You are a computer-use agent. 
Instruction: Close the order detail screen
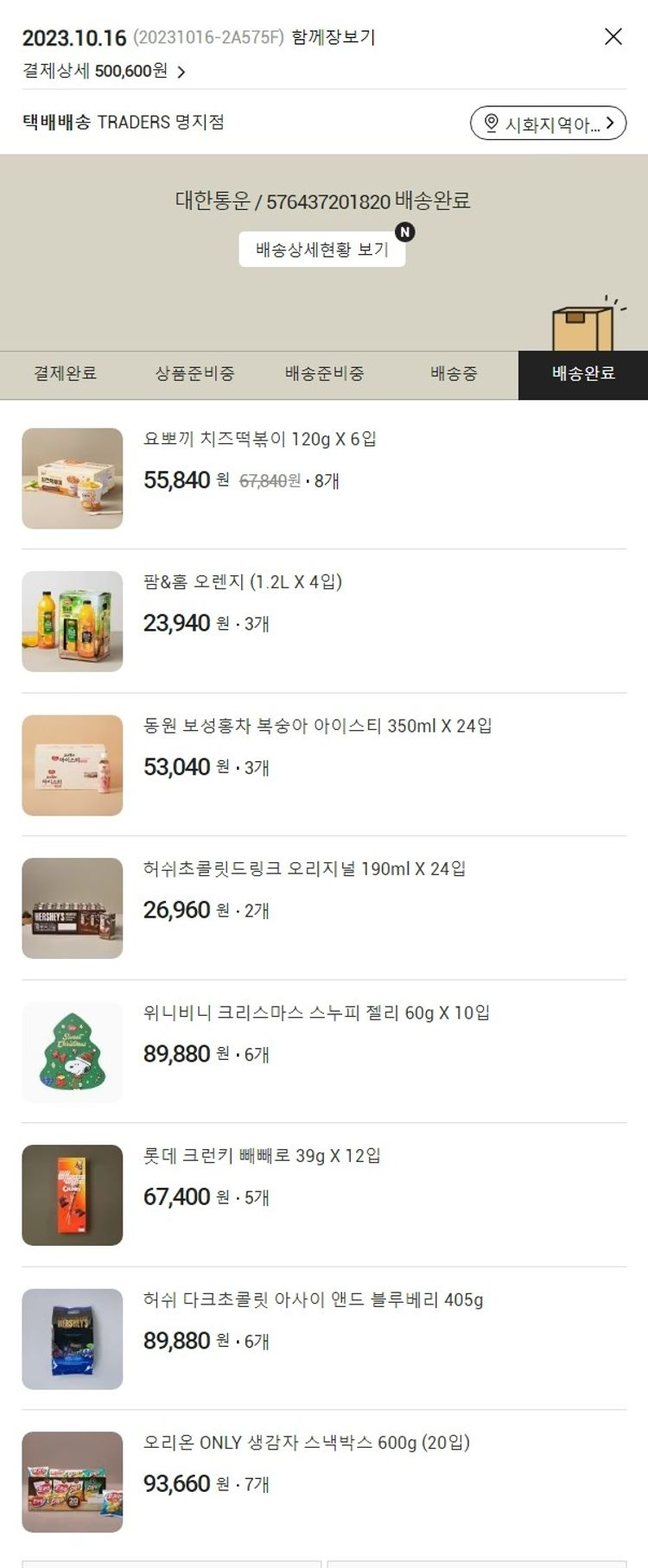click(x=613, y=36)
